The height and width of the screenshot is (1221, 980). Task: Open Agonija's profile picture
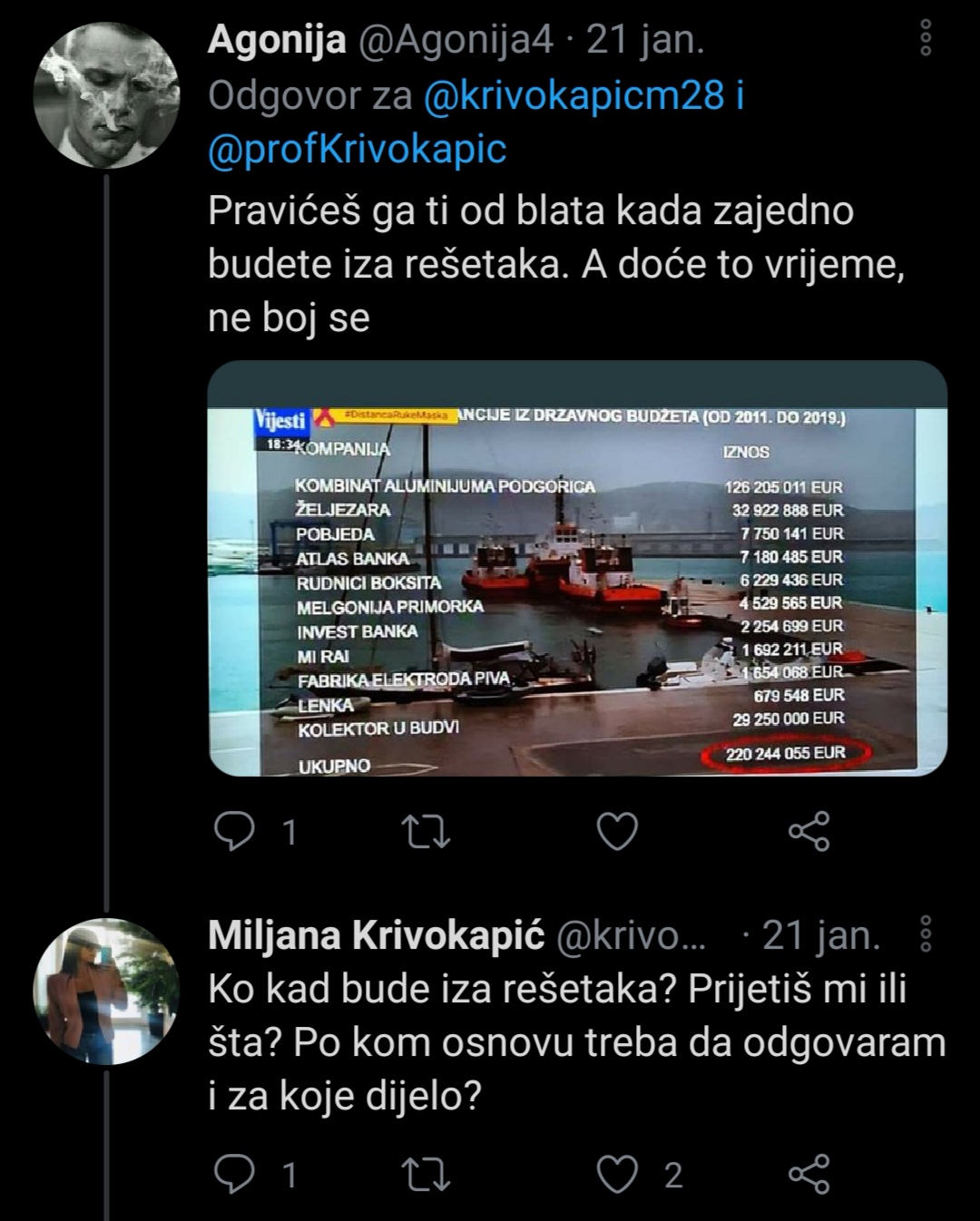pos(107,97)
